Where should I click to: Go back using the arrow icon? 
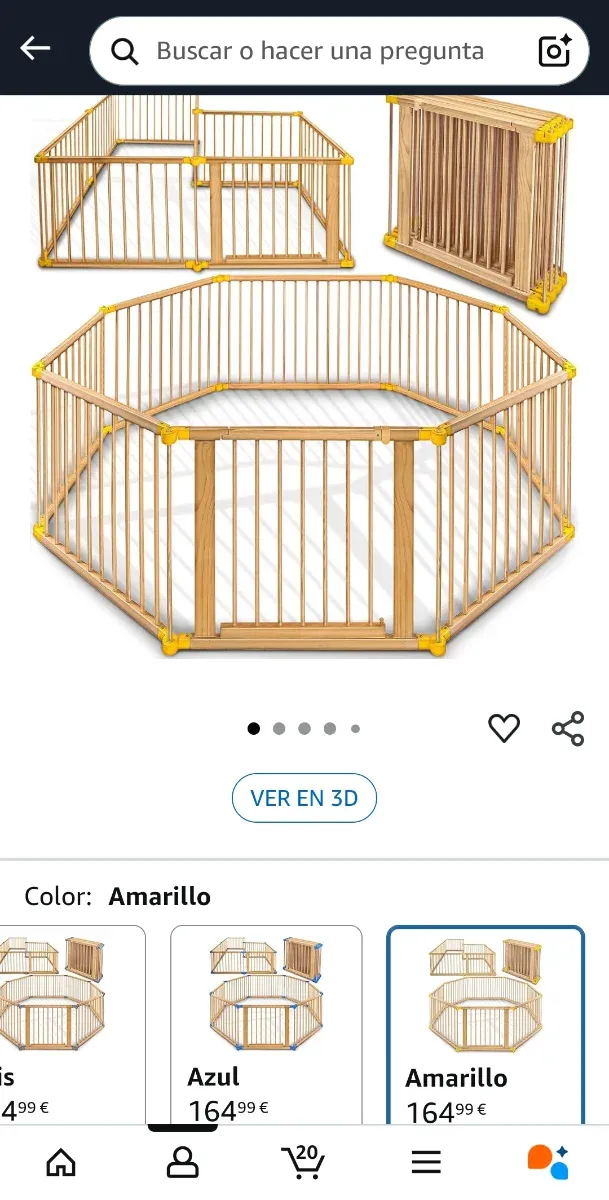click(x=35, y=48)
